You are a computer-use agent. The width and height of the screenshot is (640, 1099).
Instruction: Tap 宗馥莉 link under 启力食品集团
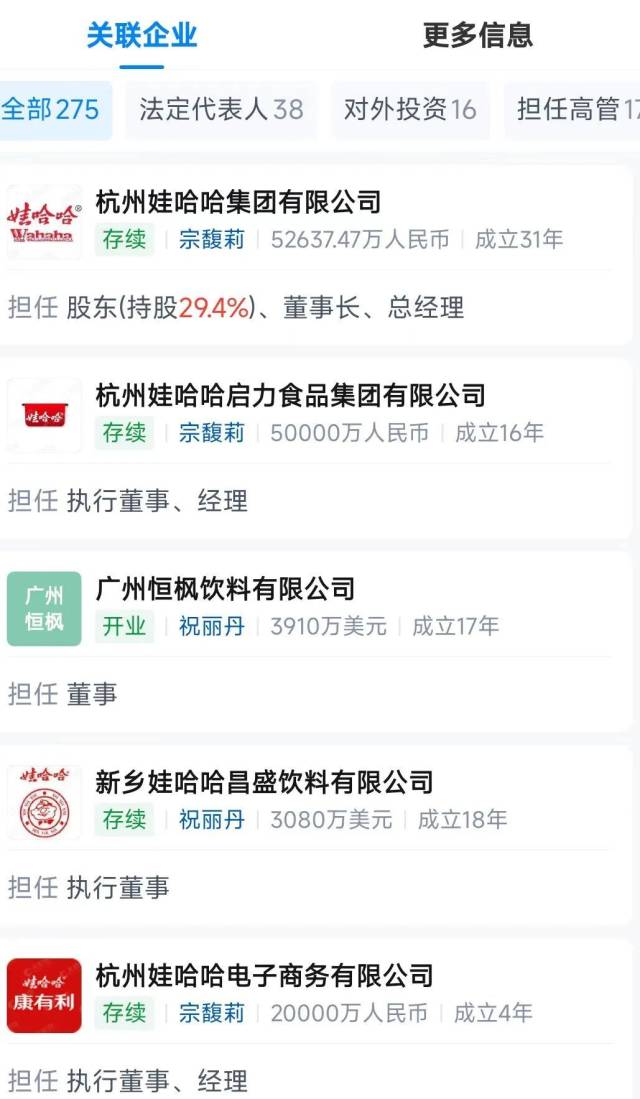pos(212,433)
